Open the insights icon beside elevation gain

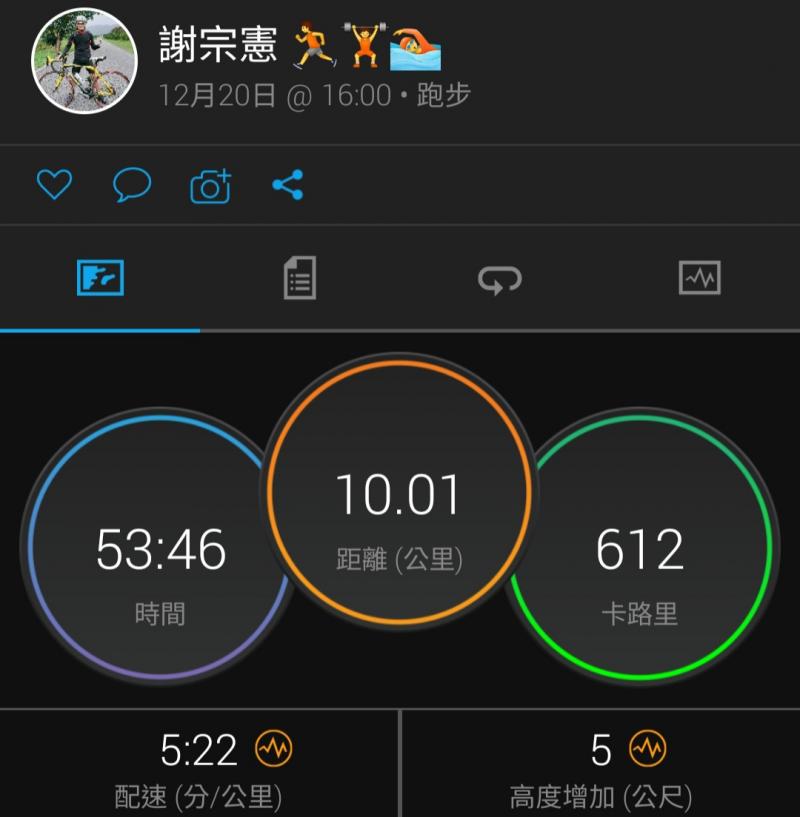click(647, 748)
